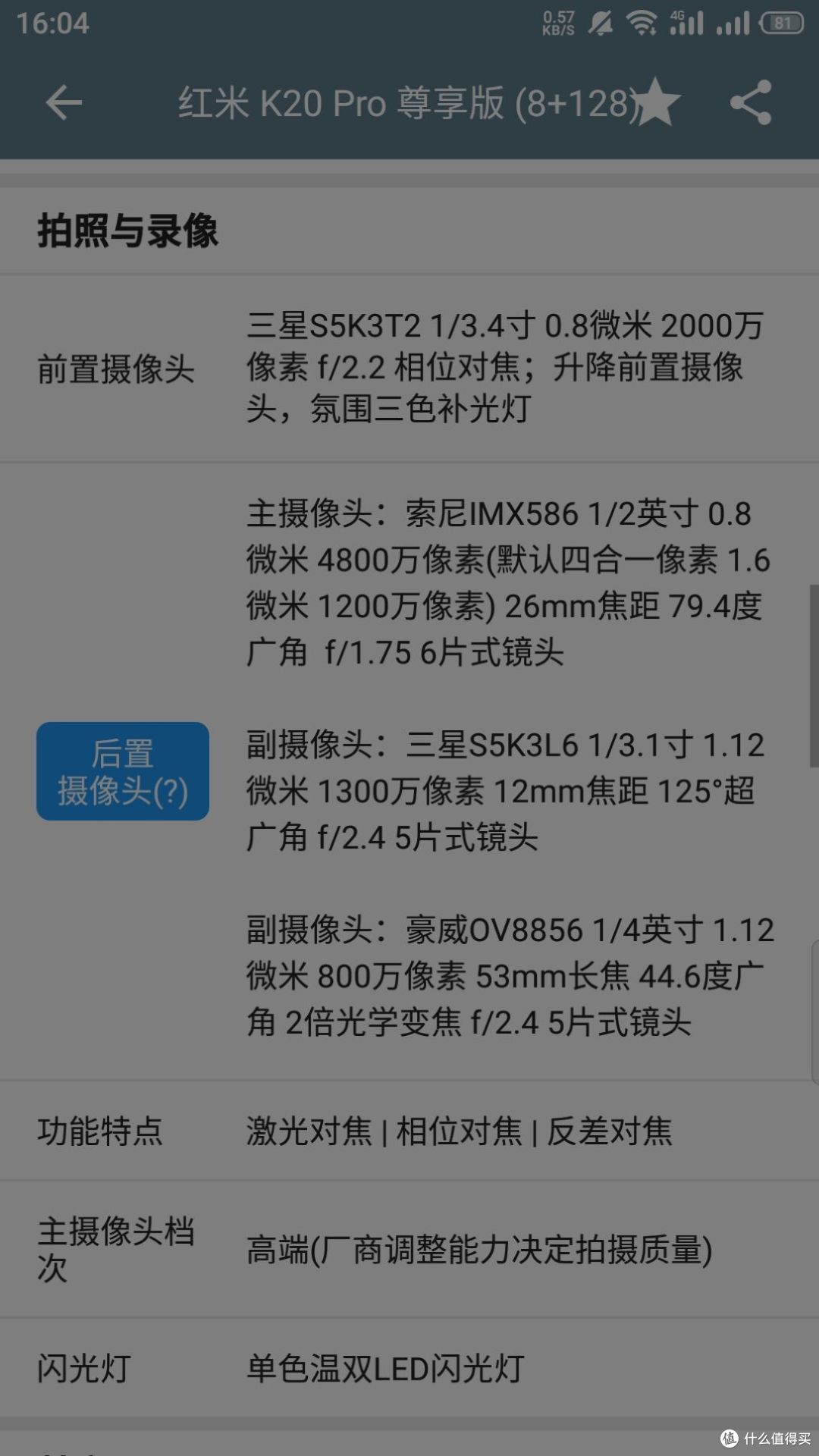The image size is (819, 1456).
Task: Tap the muted notification bell icon
Action: tap(599, 23)
